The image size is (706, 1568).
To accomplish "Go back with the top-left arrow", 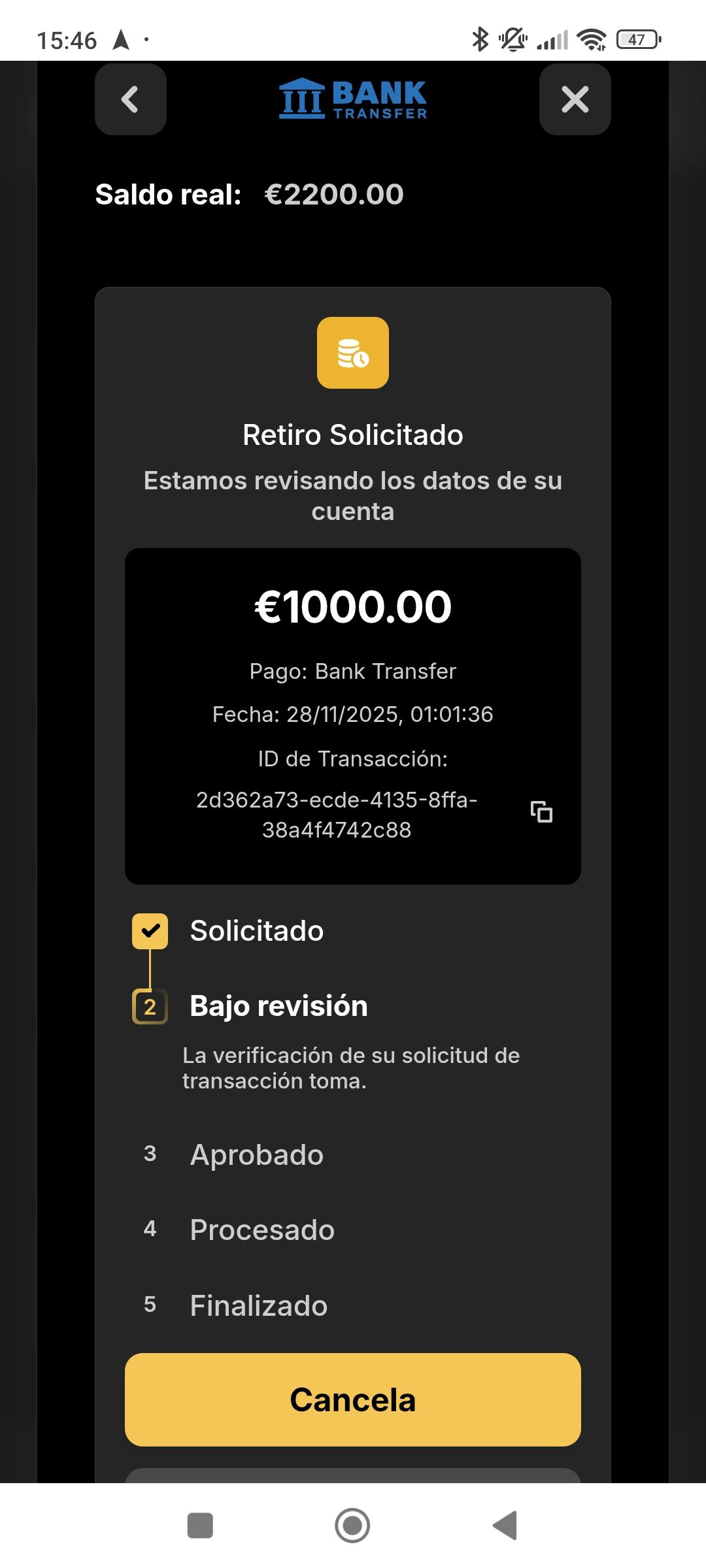I will coord(130,99).
